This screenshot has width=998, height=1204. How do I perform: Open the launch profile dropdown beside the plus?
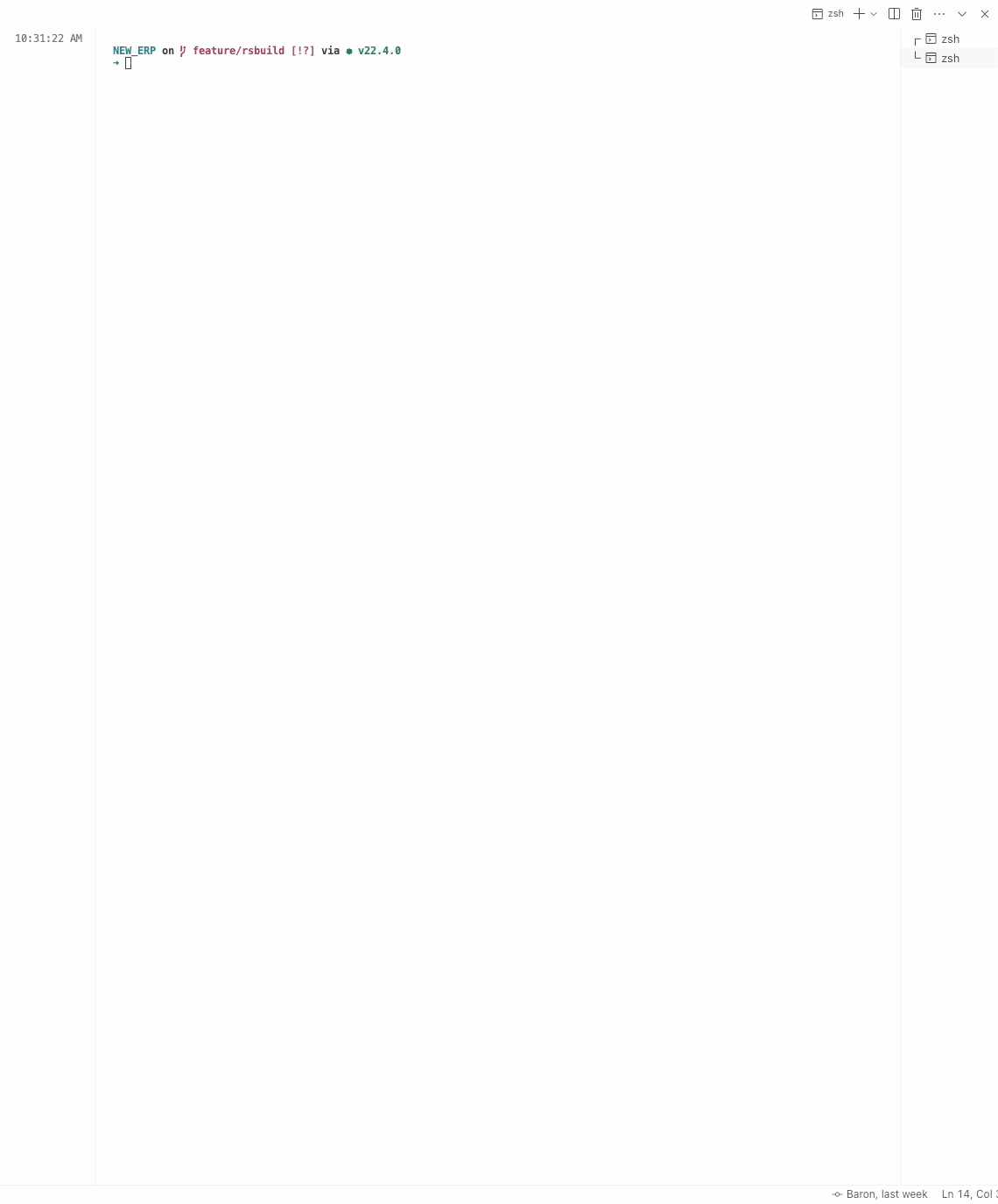pyautogui.click(x=874, y=14)
